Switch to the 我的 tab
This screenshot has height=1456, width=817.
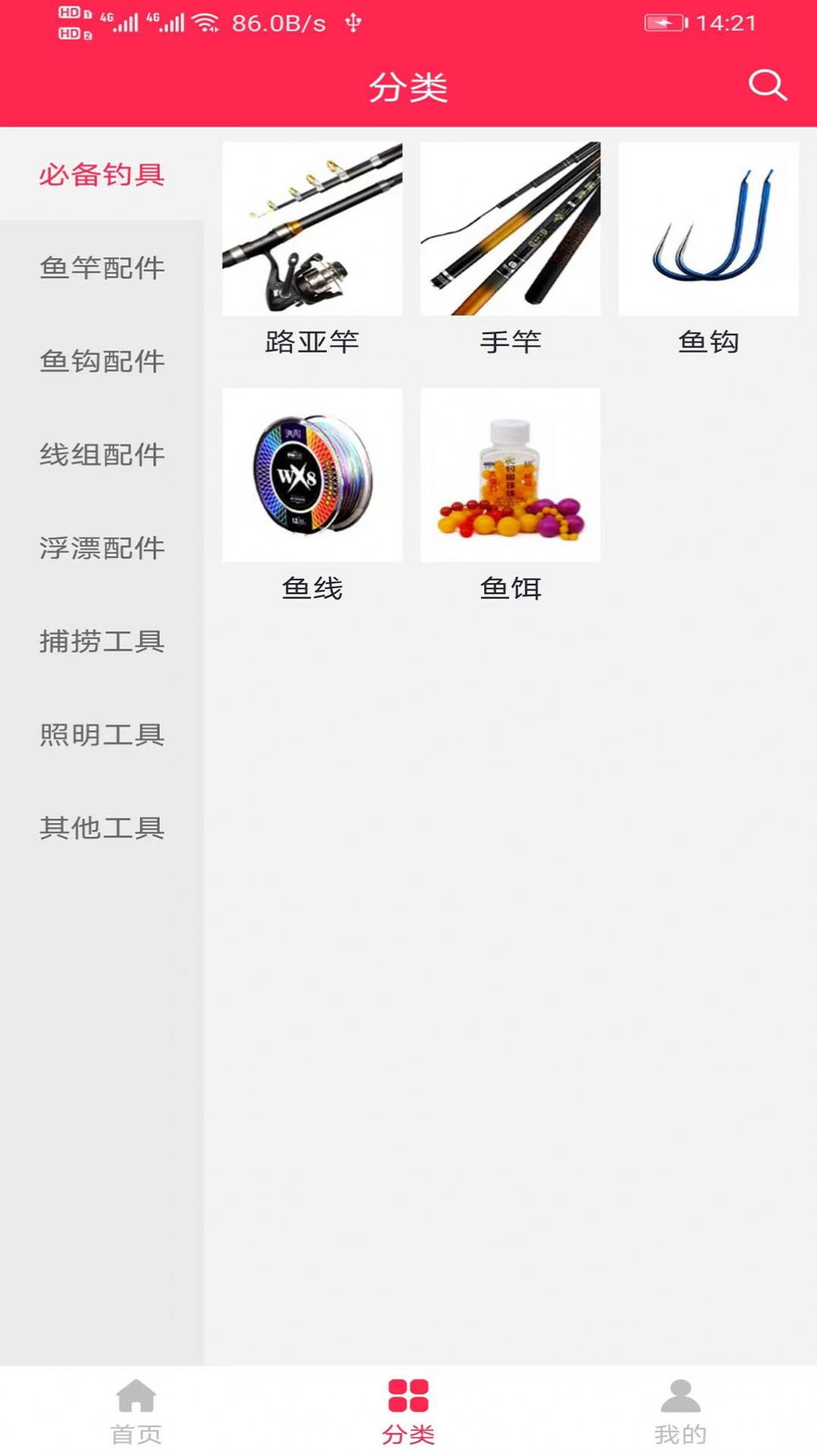coord(680,1411)
